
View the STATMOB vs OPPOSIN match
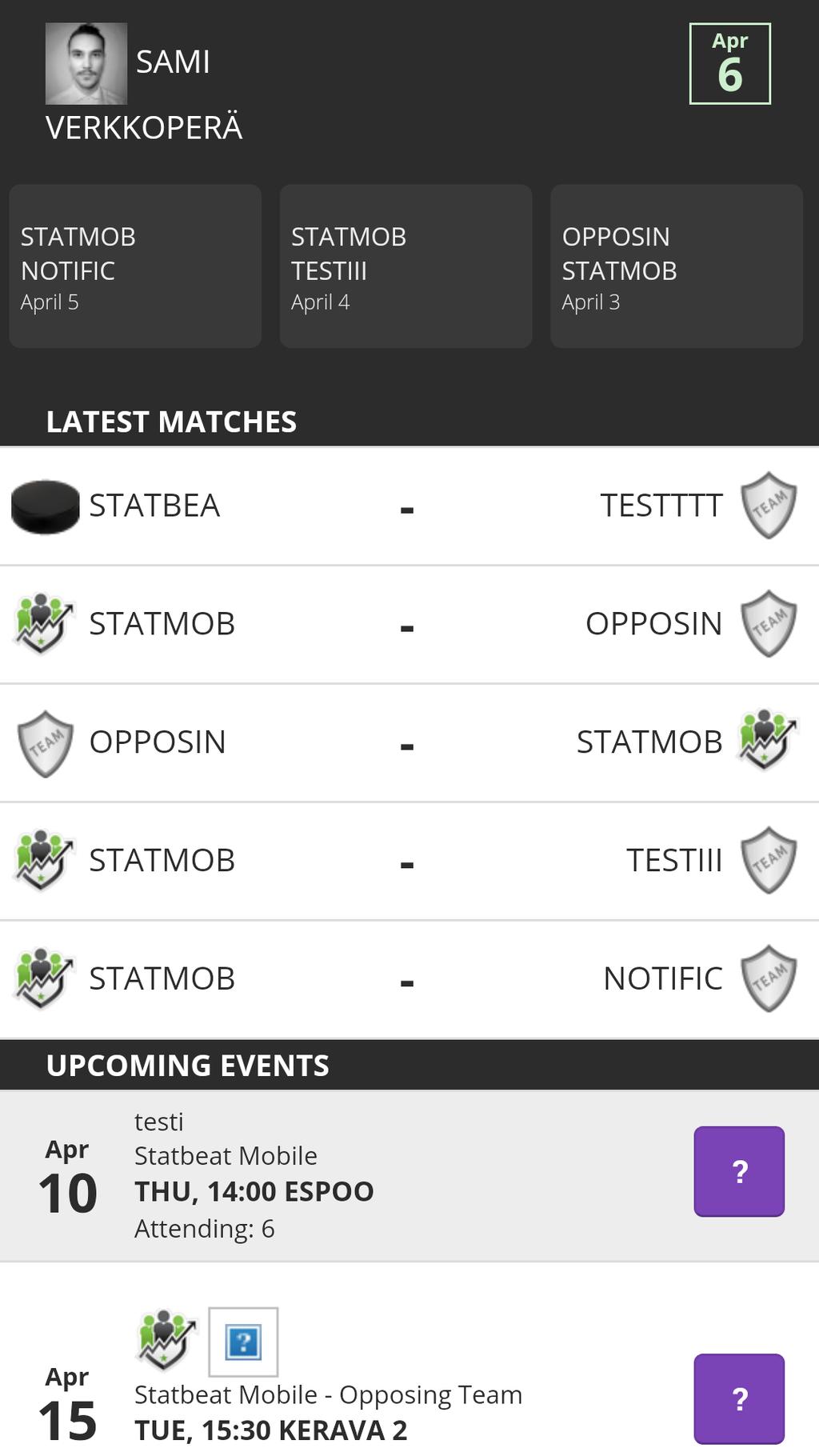(x=409, y=625)
